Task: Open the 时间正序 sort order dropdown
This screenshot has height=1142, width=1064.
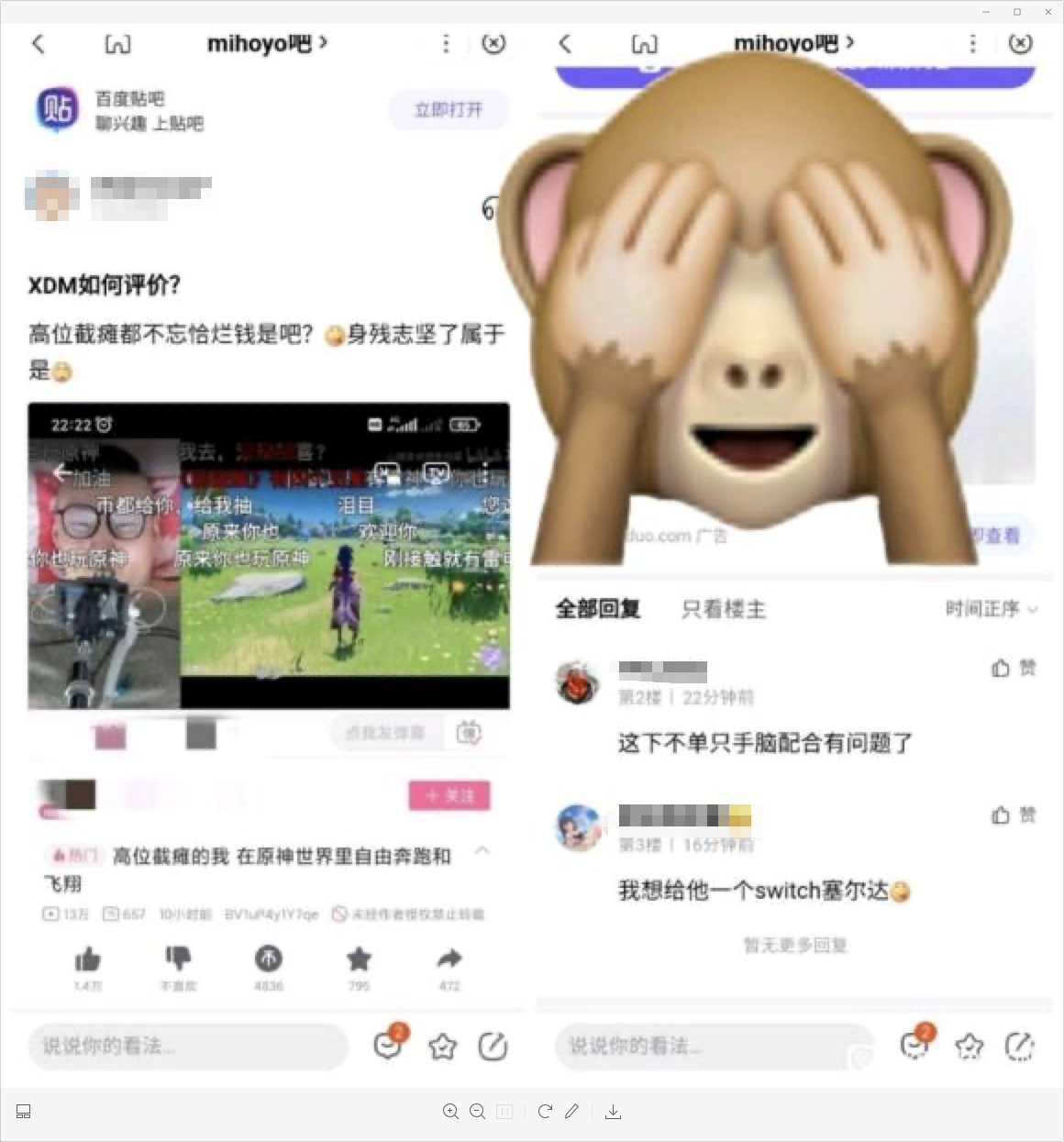Action: pyautogui.click(x=989, y=609)
